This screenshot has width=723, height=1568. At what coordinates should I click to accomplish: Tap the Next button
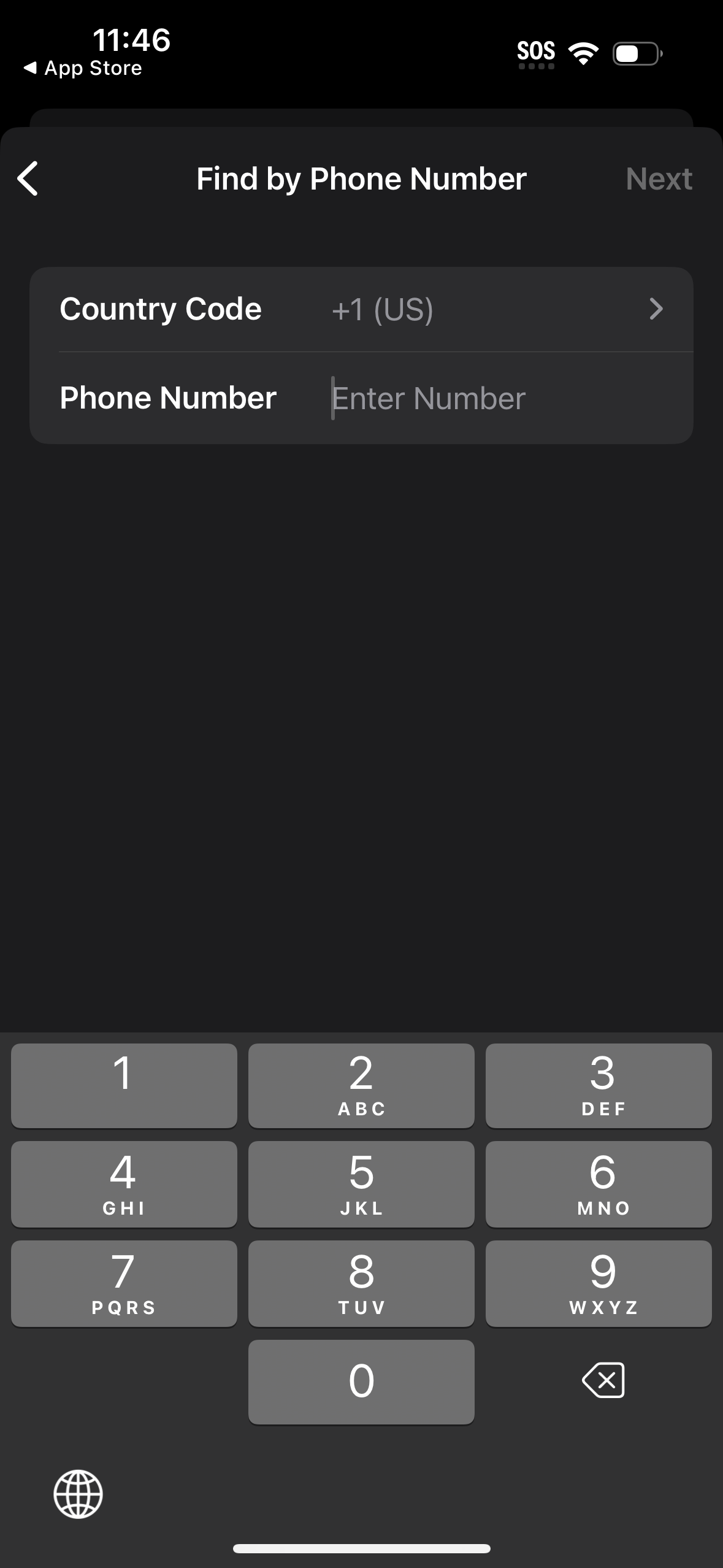pos(659,179)
